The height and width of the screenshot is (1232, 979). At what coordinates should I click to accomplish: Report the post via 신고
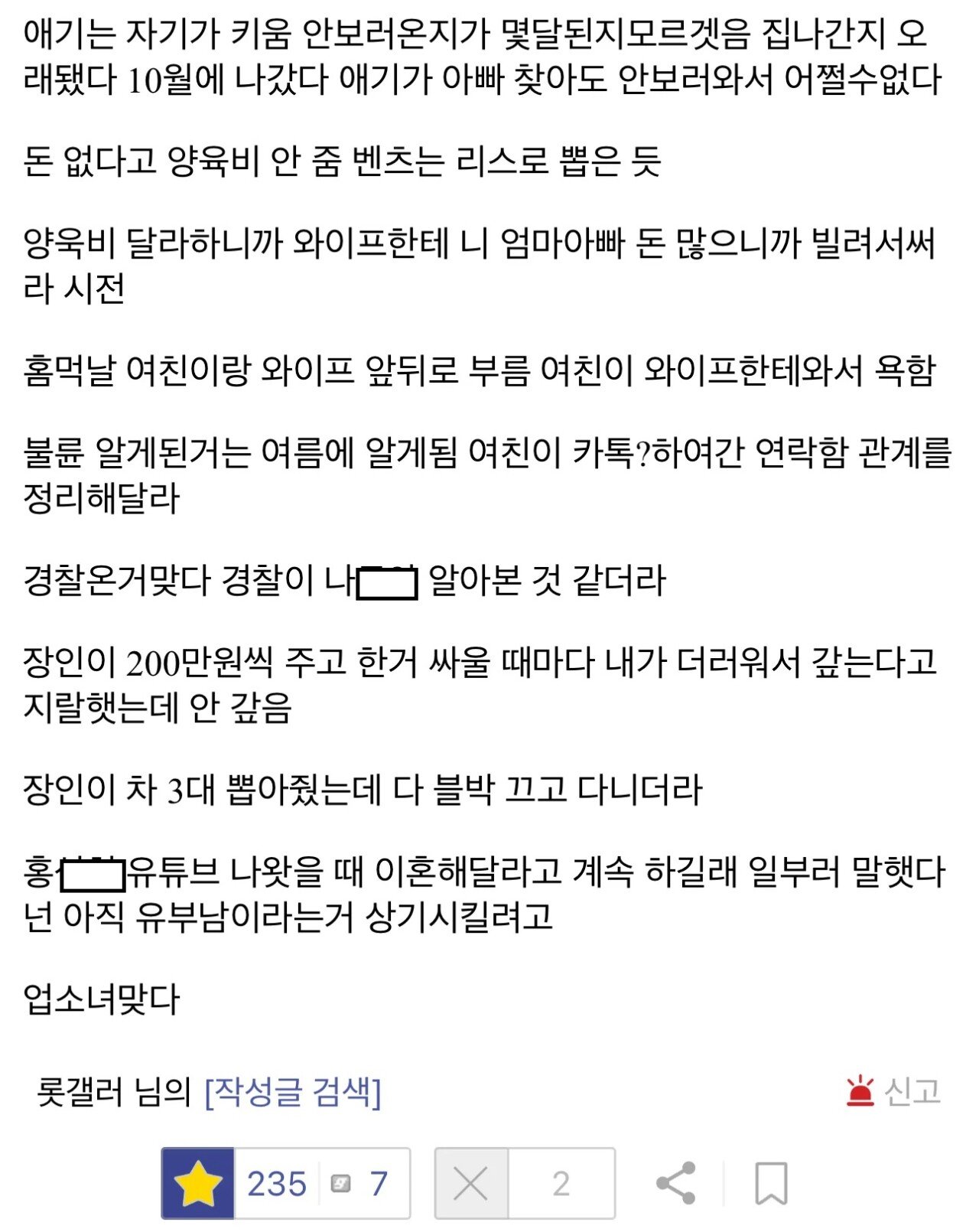coord(894,1091)
